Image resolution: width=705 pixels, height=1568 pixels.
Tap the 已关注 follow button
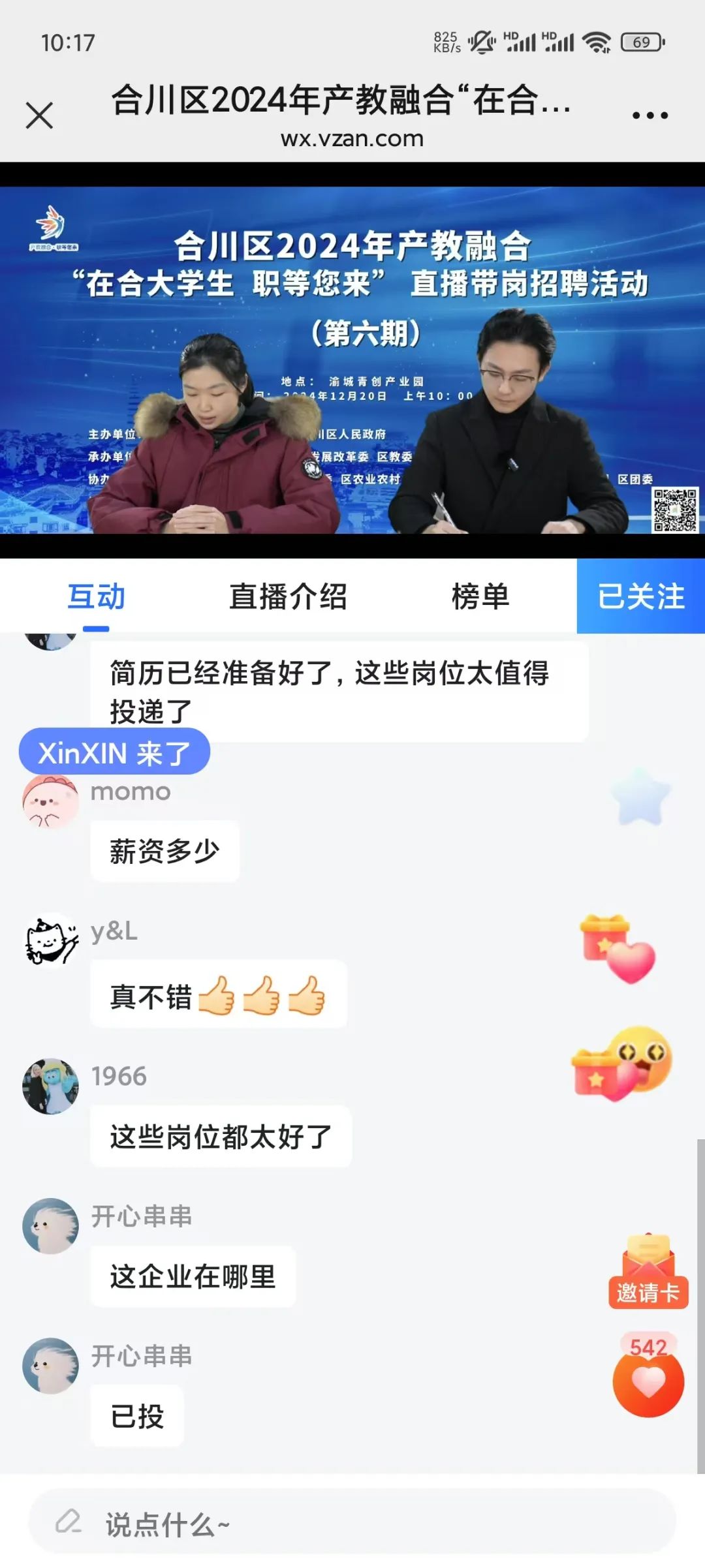pos(640,596)
